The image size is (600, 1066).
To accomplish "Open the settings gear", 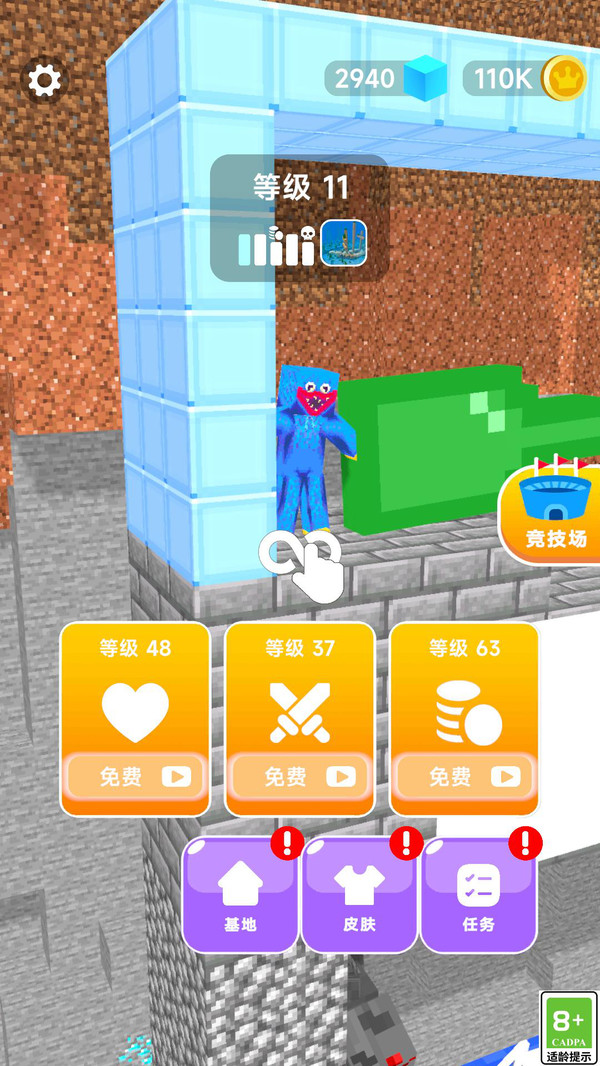I will click(x=44, y=80).
